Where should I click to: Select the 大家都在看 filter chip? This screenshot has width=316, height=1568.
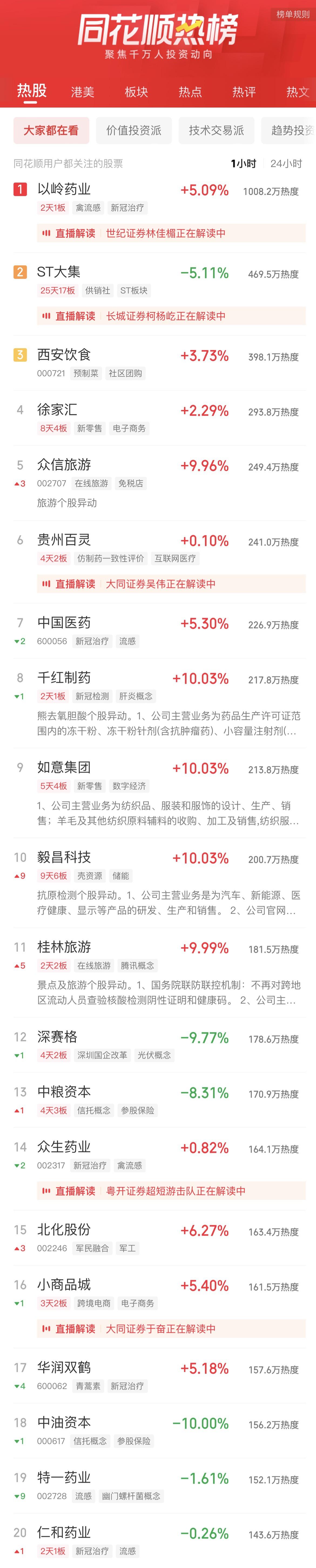click(x=51, y=130)
